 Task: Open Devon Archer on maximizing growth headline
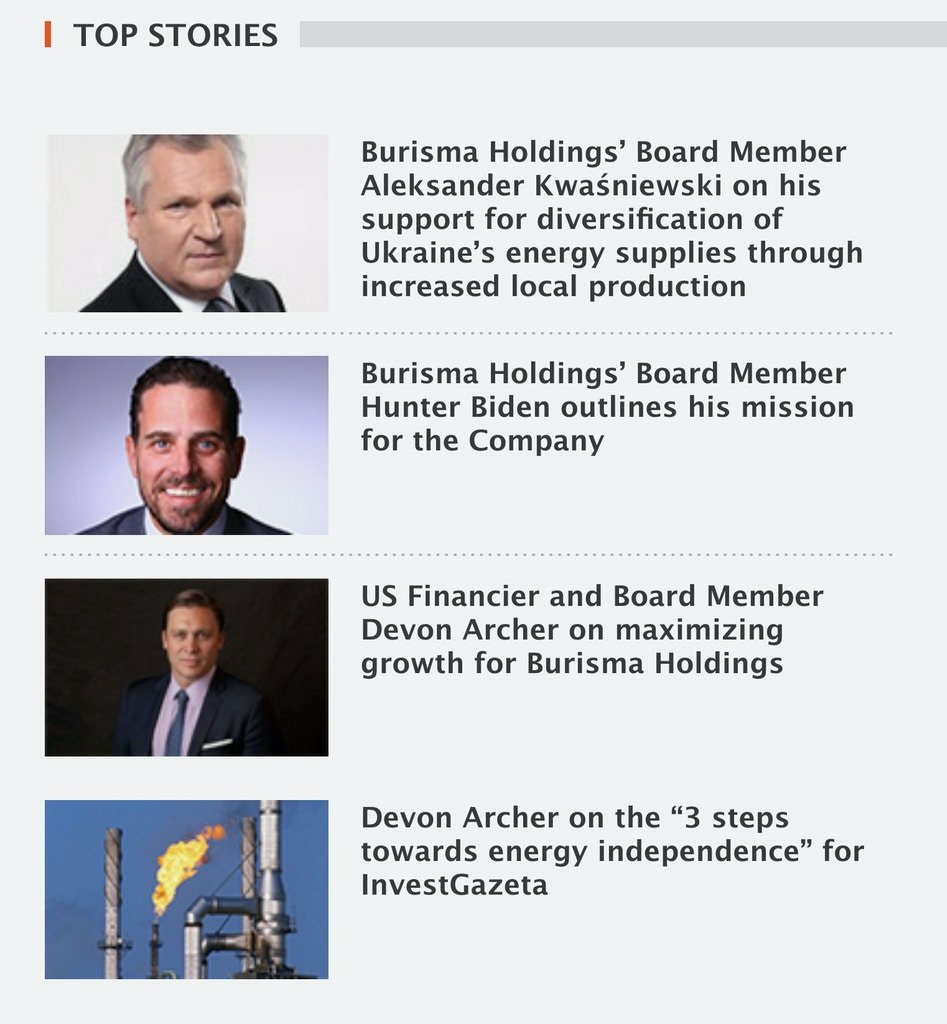click(590, 630)
